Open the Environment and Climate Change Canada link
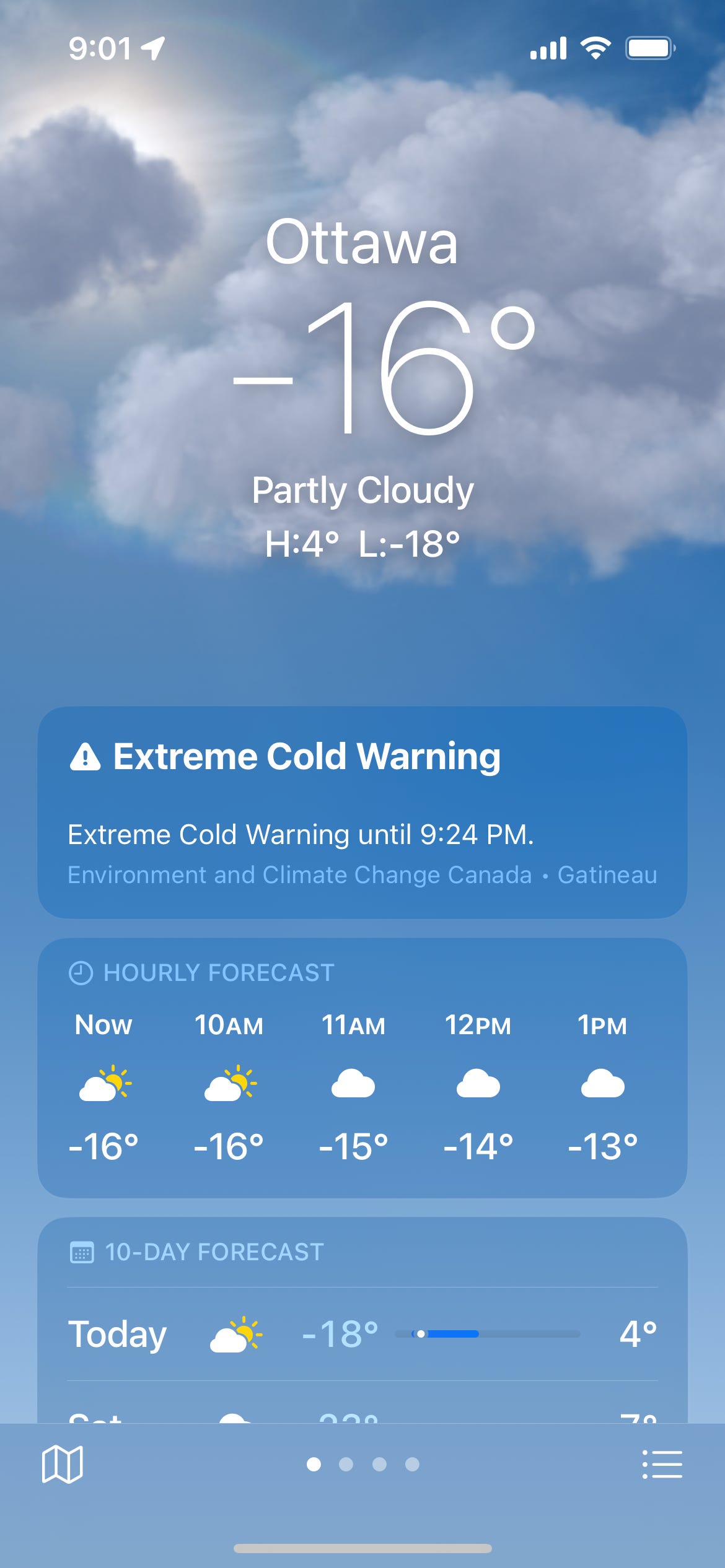Screen dimensions: 725x1568 [x=299, y=875]
